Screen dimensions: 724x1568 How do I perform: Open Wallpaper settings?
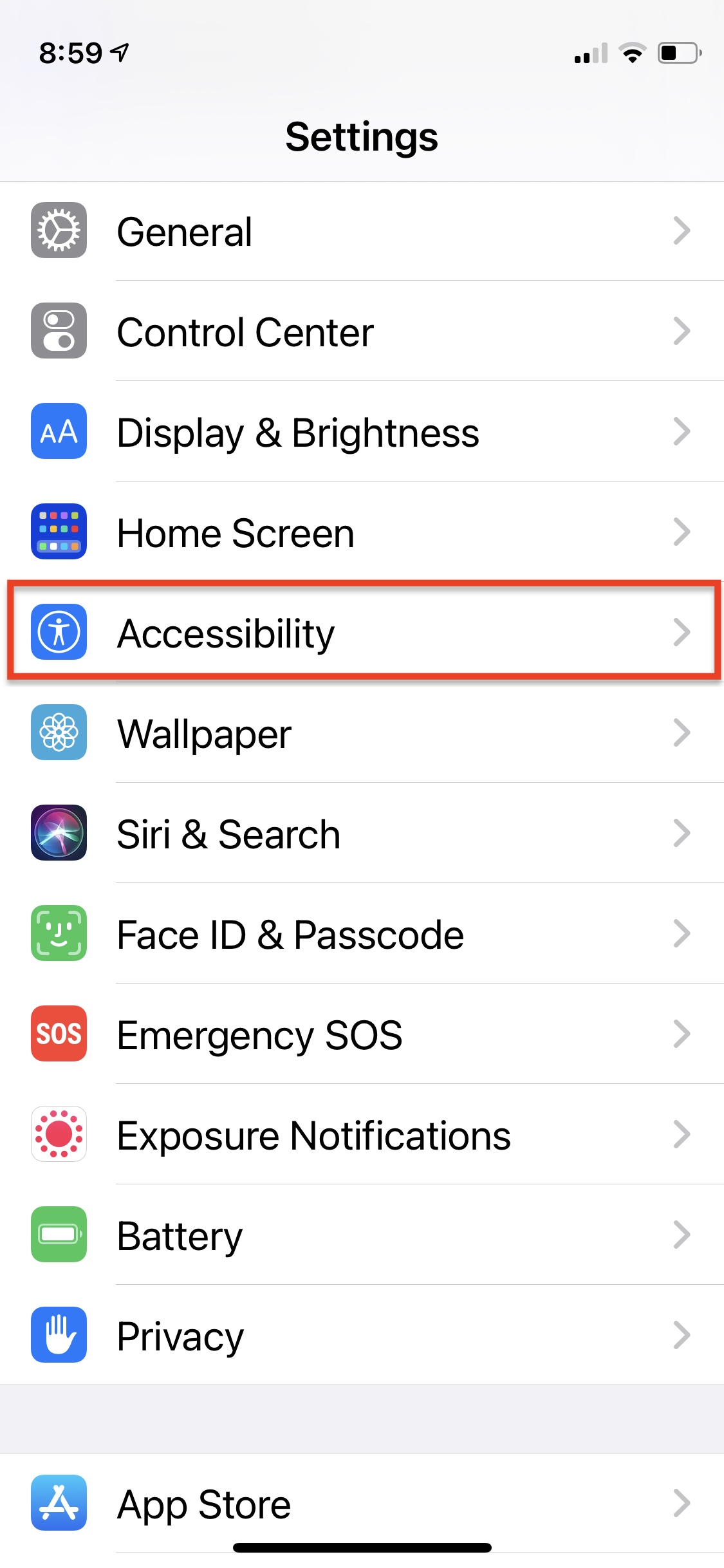point(362,733)
